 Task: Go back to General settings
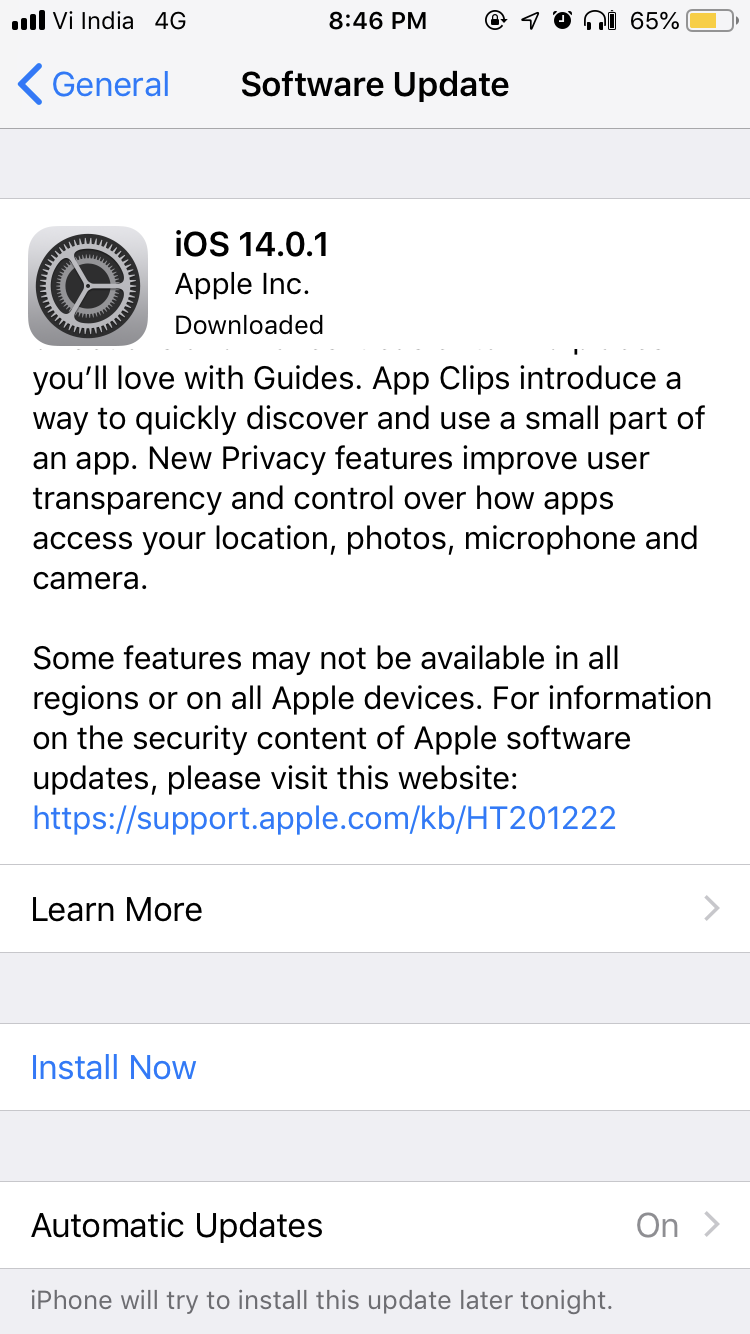(x=94, y=85)
